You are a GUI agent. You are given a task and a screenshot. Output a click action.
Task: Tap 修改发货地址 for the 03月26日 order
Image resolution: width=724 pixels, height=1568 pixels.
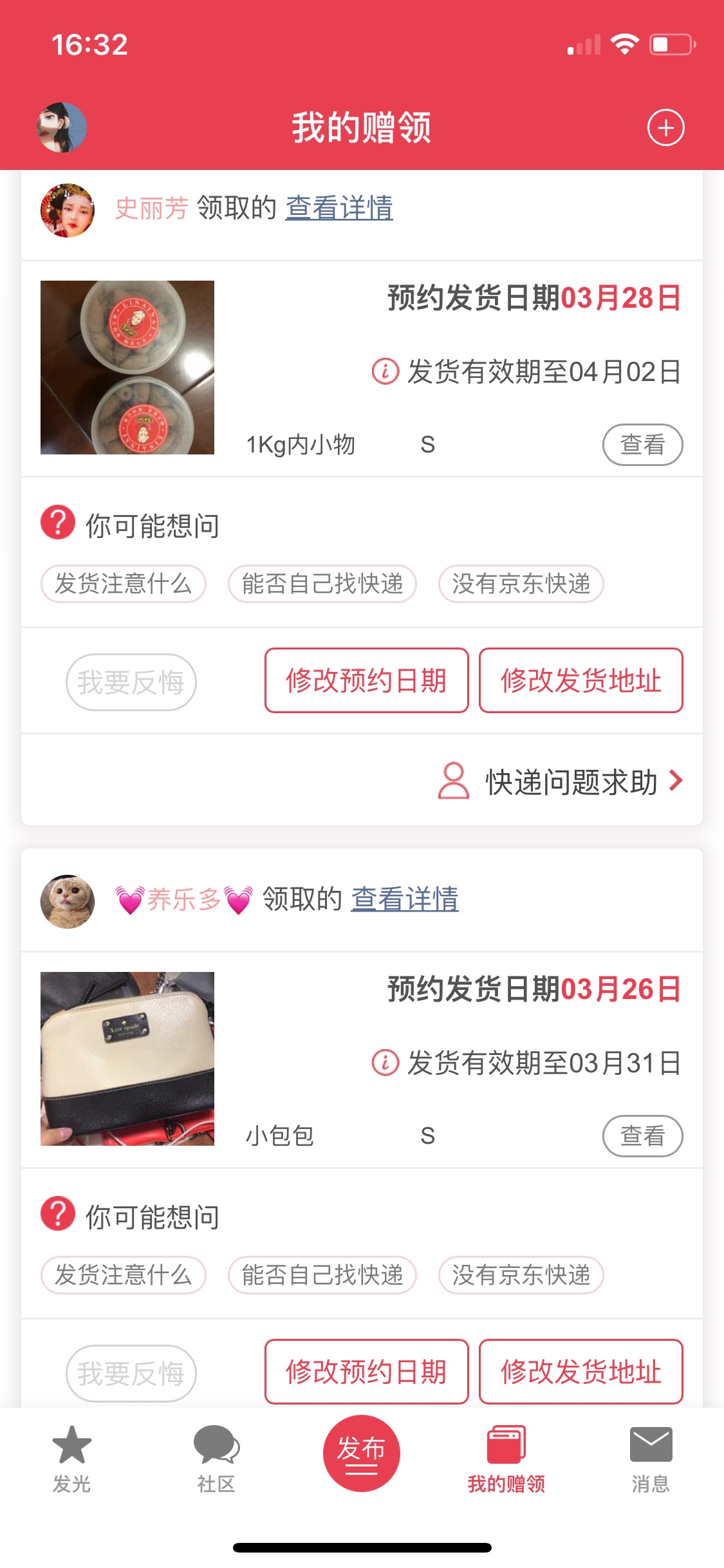[x=581, y=1372]
